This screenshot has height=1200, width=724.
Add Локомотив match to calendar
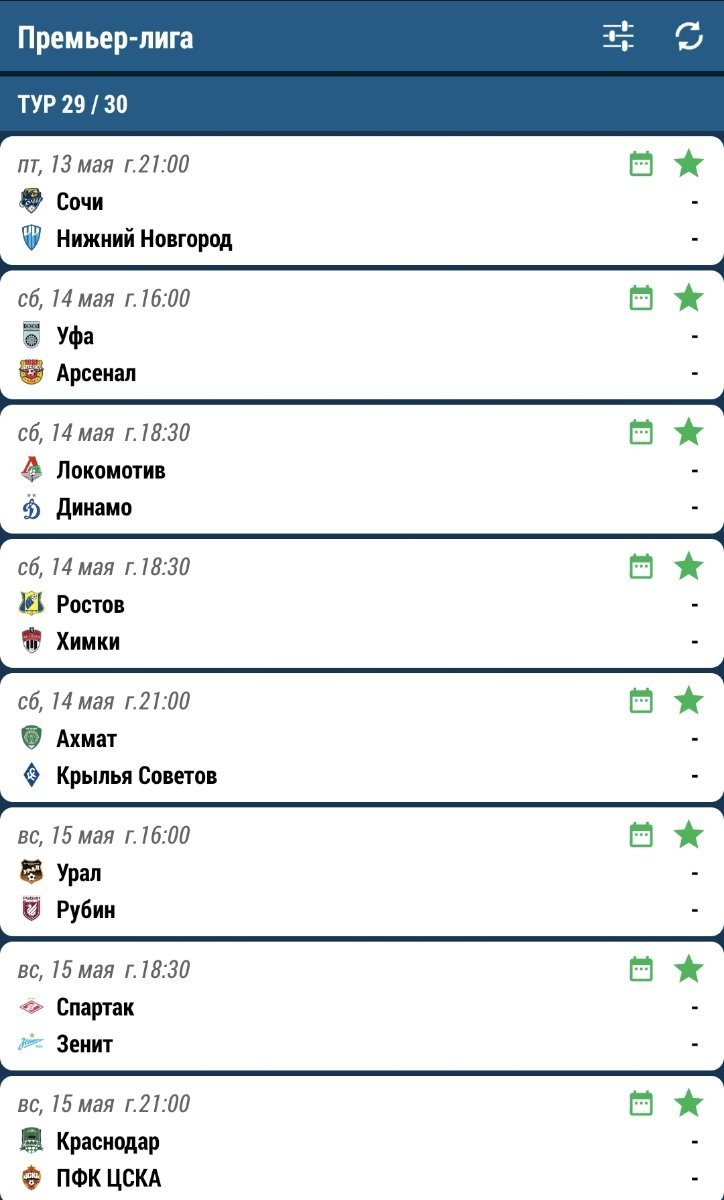(641, 432)
